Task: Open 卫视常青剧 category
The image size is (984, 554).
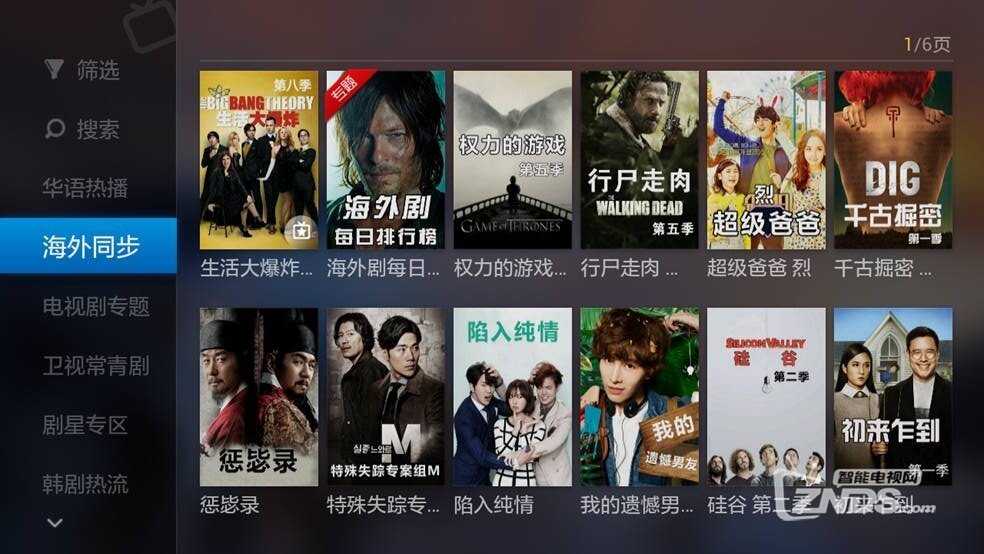Action: (95, 366)
